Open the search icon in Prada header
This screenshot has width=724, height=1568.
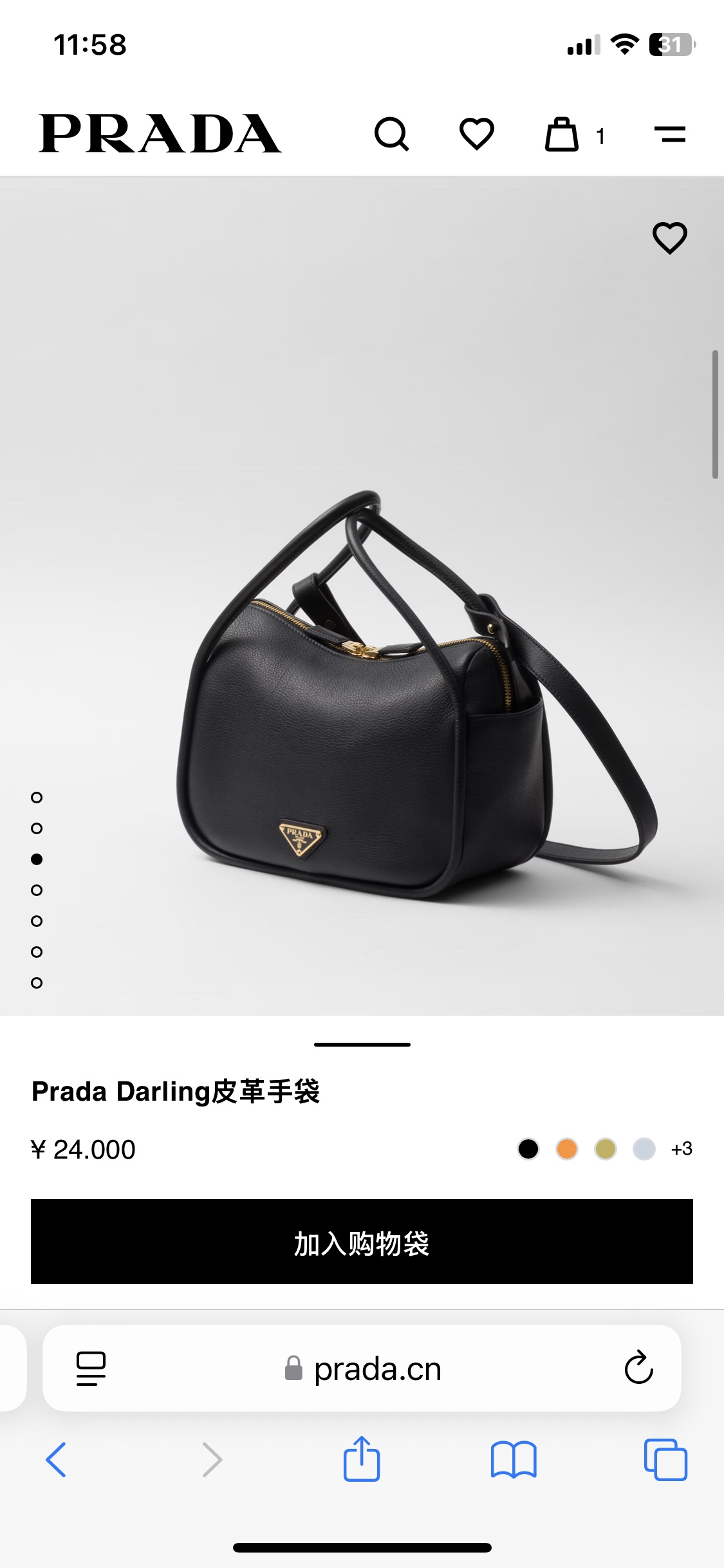[391, 134]
